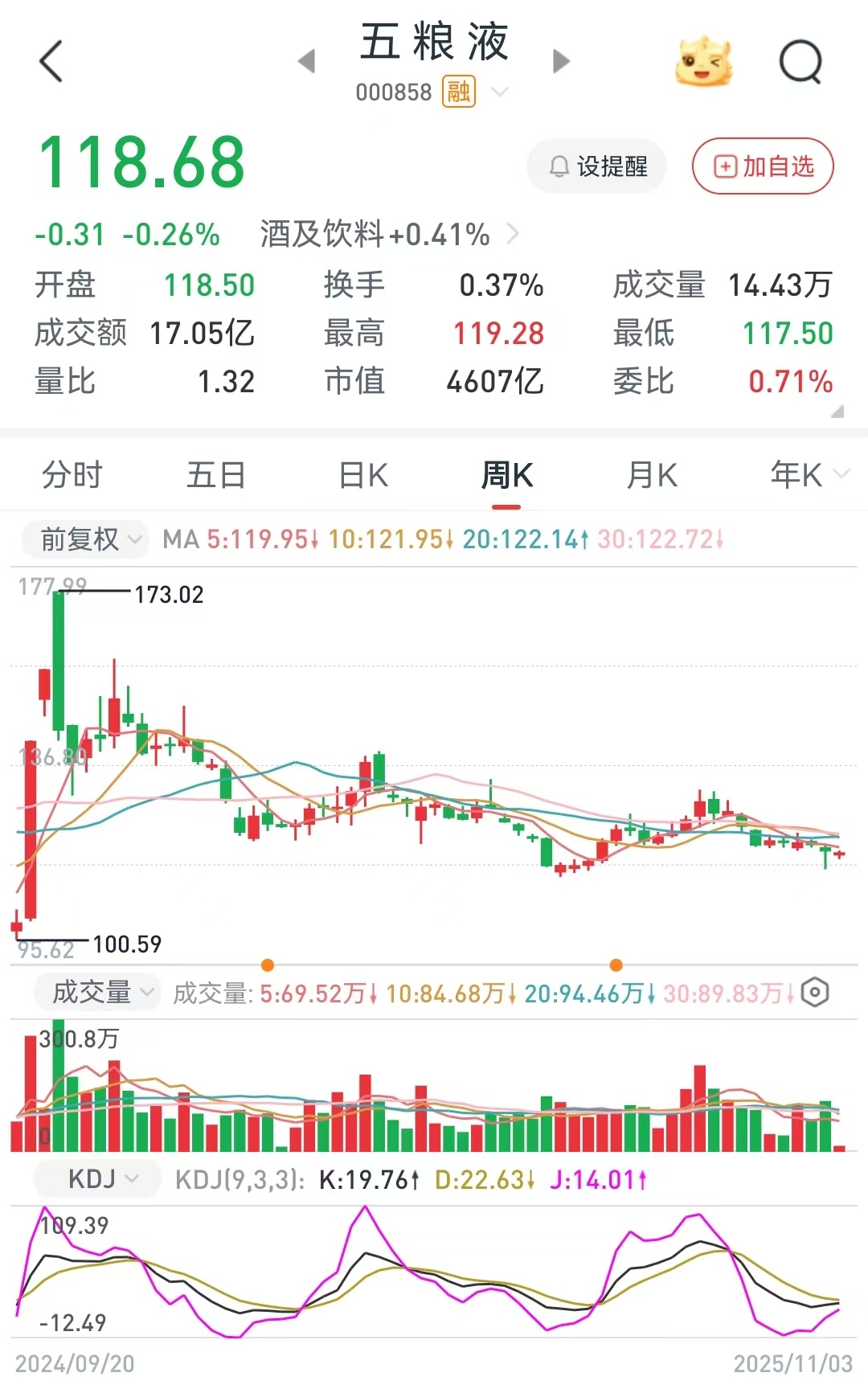Expand the dropdown chevron beside stock code
The width and height of the screenshot is (868, 1389).
pos(500,92)
